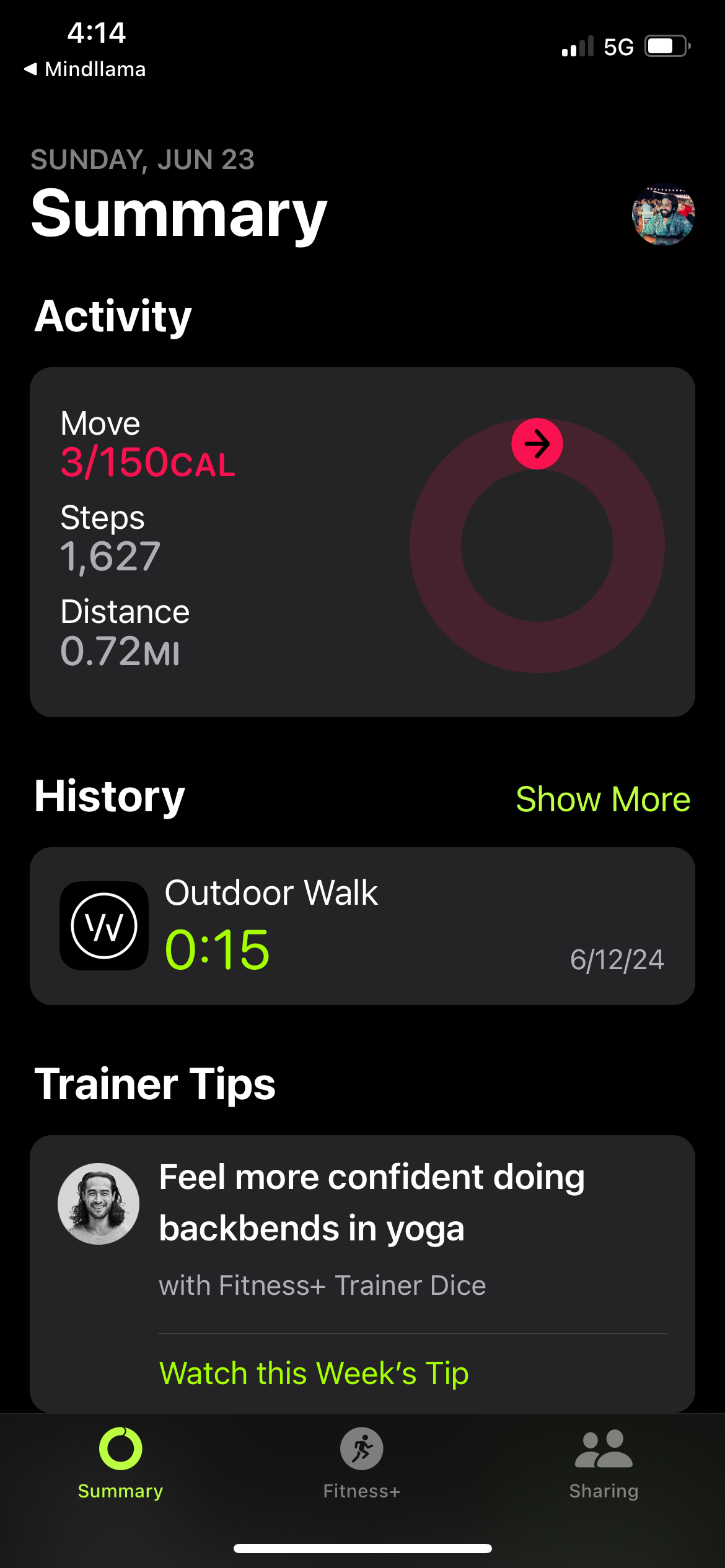Tap Trainer Dice's profile photo
Screen dimensions: 725x1568
(99, 1202)
